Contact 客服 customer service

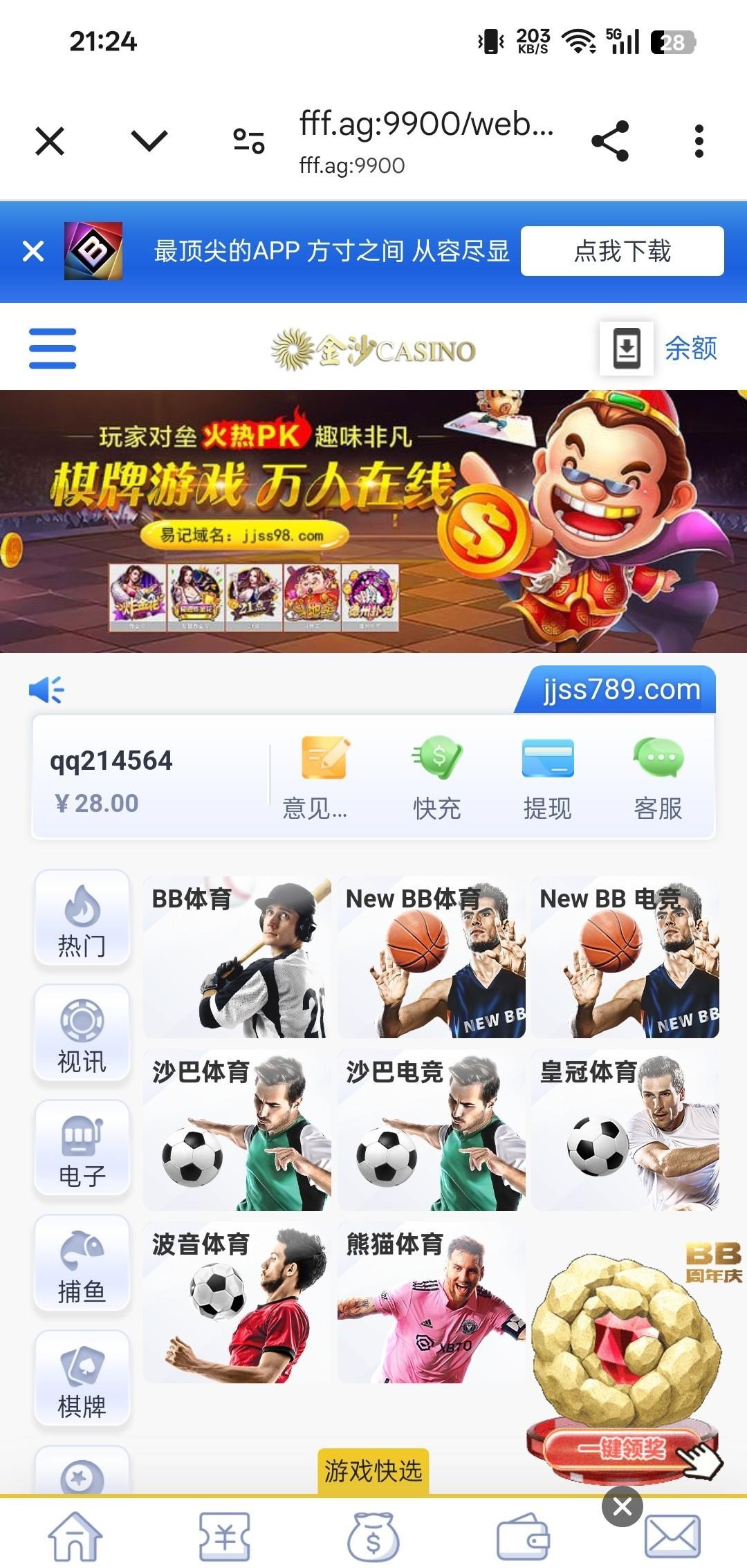coord(658,778)
